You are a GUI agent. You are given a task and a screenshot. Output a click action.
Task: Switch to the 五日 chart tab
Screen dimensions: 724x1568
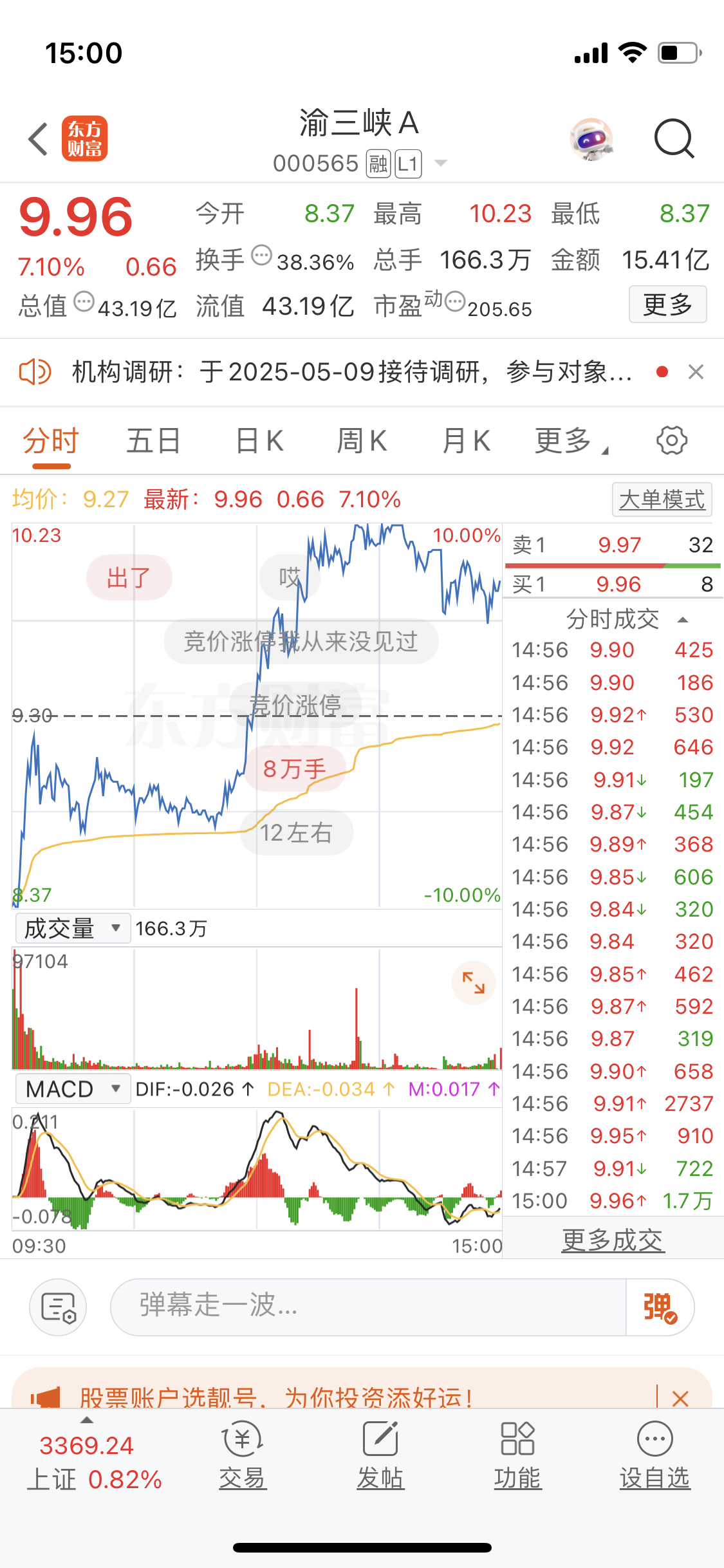(x=153, y=442)
